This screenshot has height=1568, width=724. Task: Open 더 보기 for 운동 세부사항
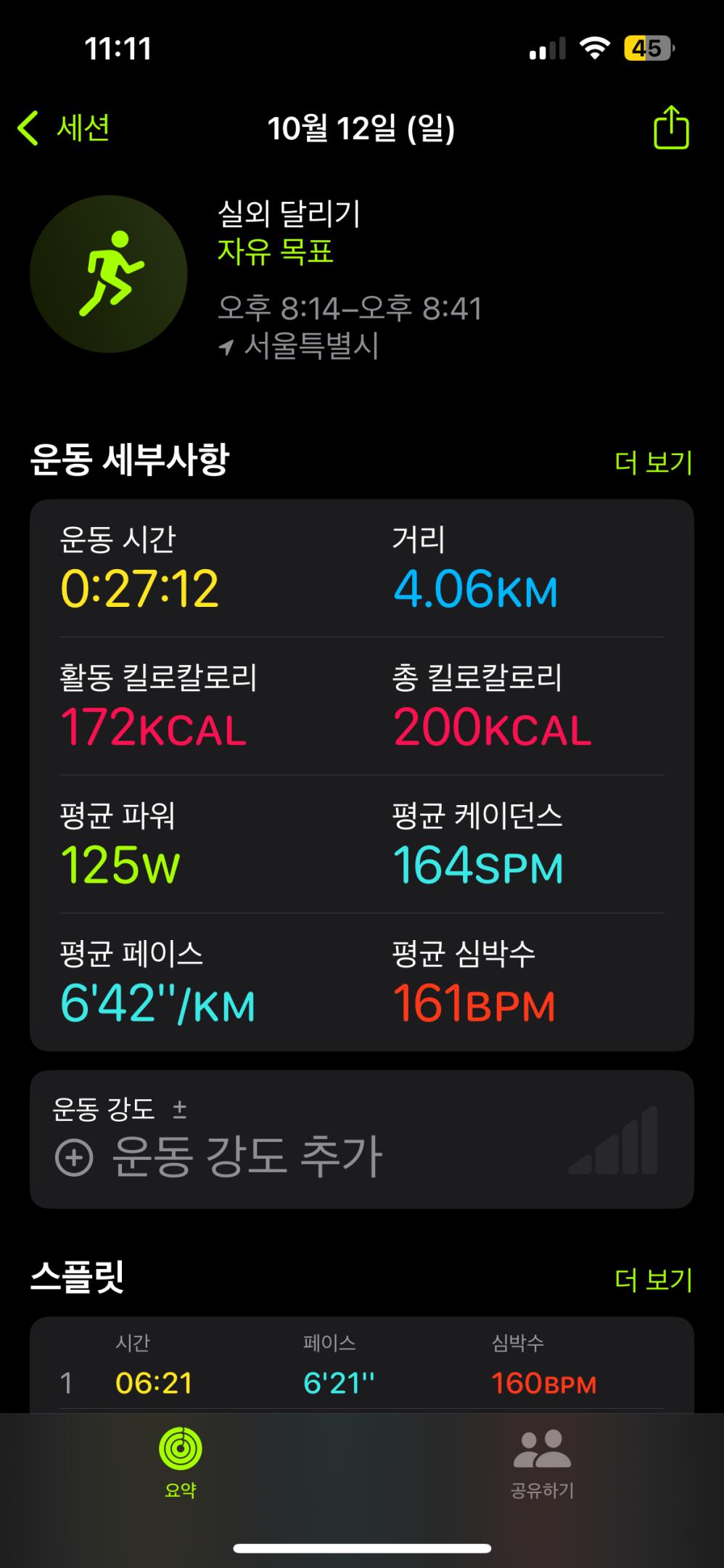click(653, 462)
